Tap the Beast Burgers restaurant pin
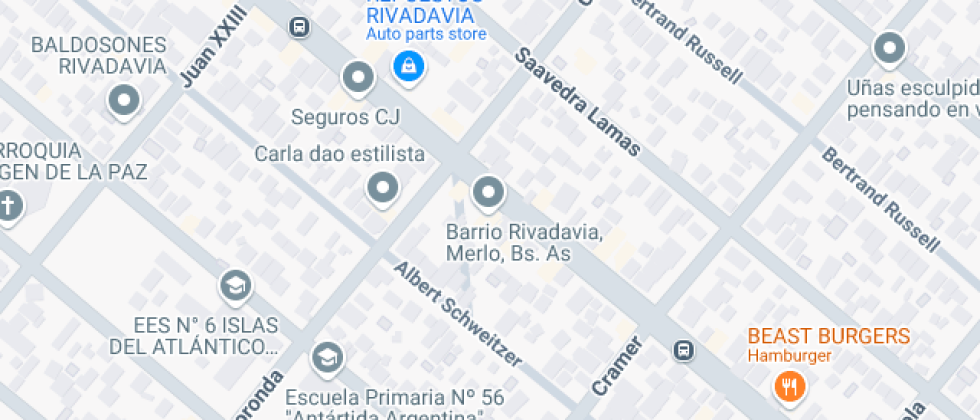 tap(790, 385)
